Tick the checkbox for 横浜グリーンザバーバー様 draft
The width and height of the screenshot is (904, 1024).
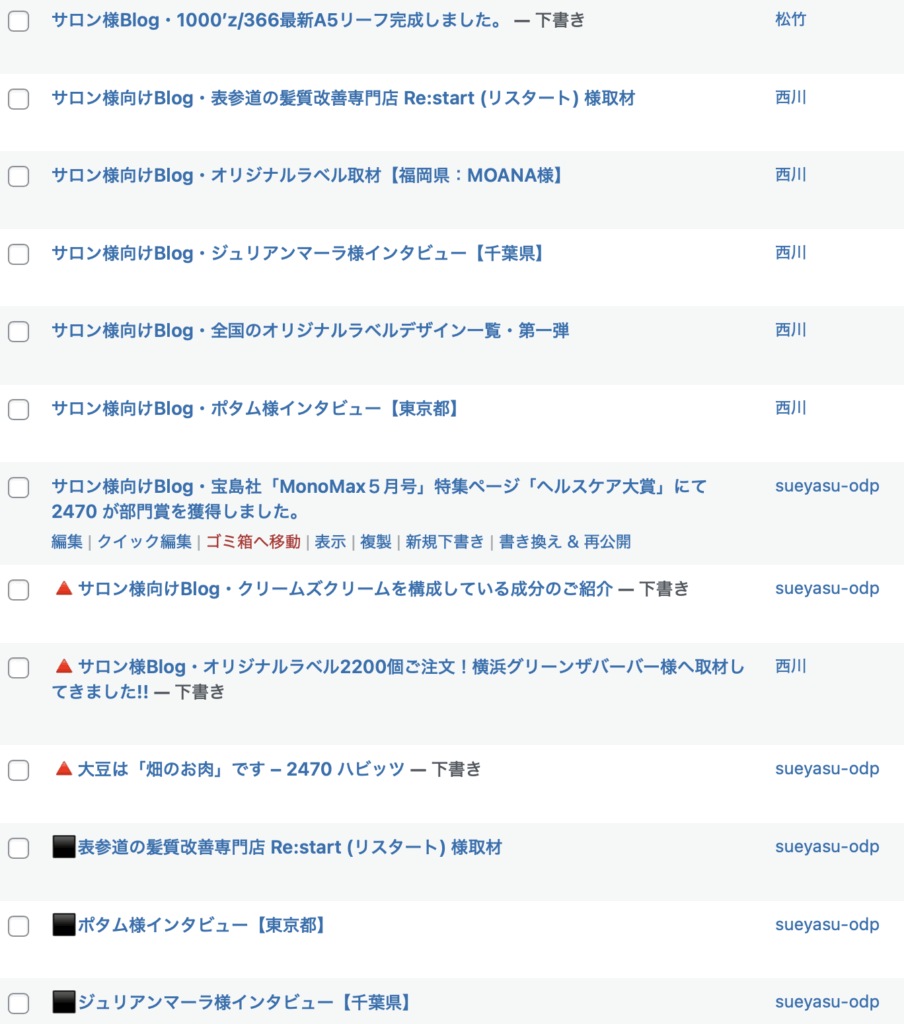[x=18, y=667]
